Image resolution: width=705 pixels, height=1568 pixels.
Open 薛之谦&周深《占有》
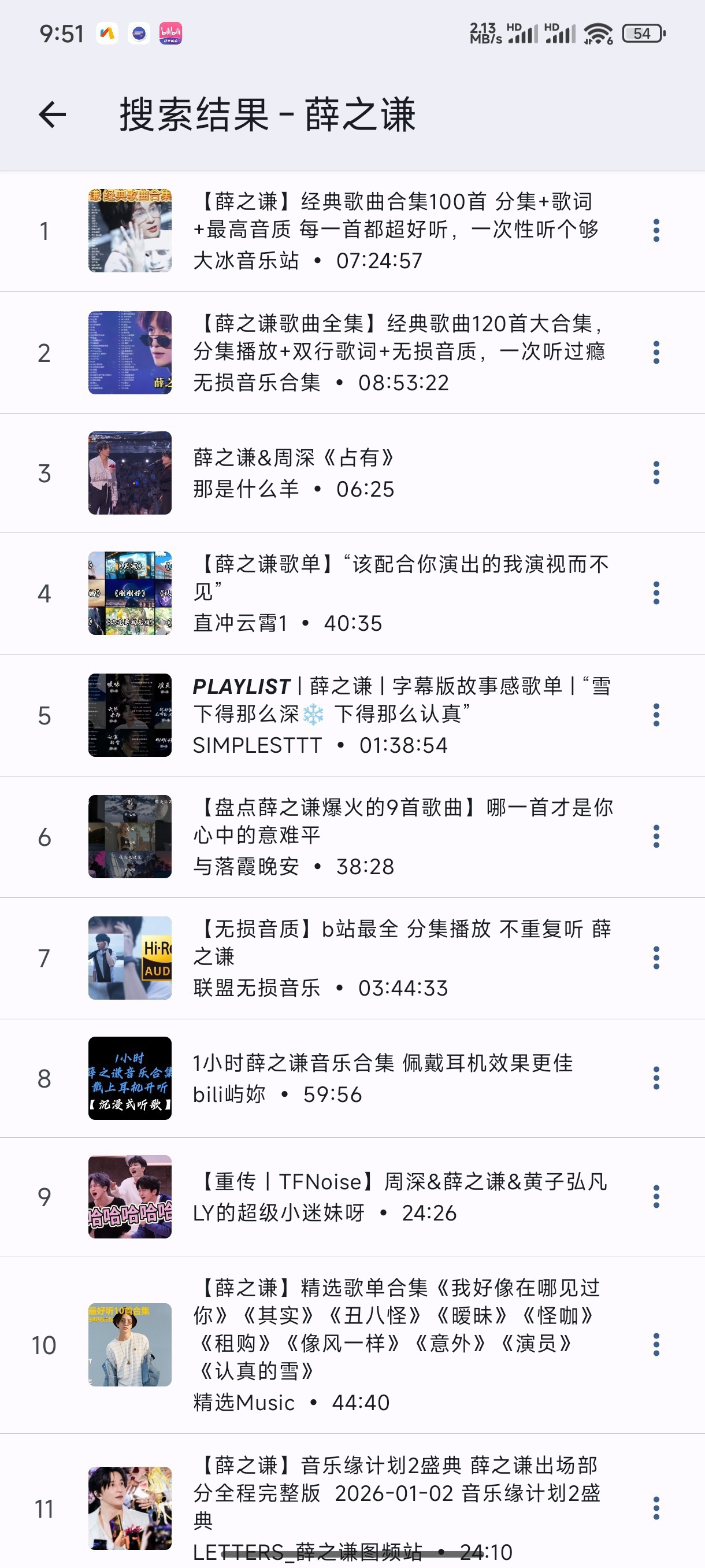pyautogui.click(x=395, y=473)
